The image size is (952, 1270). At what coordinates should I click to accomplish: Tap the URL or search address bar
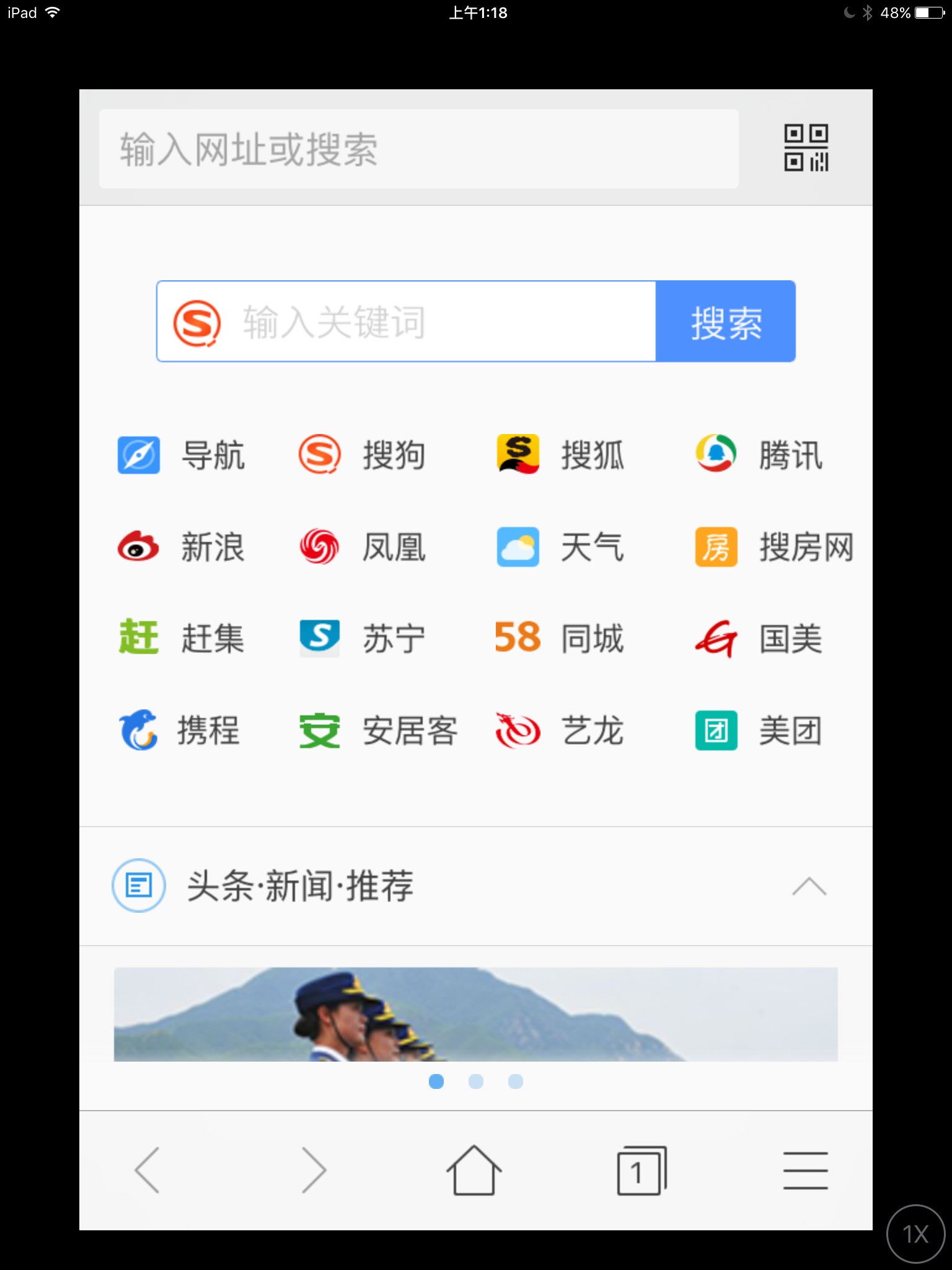coord(418,149)
